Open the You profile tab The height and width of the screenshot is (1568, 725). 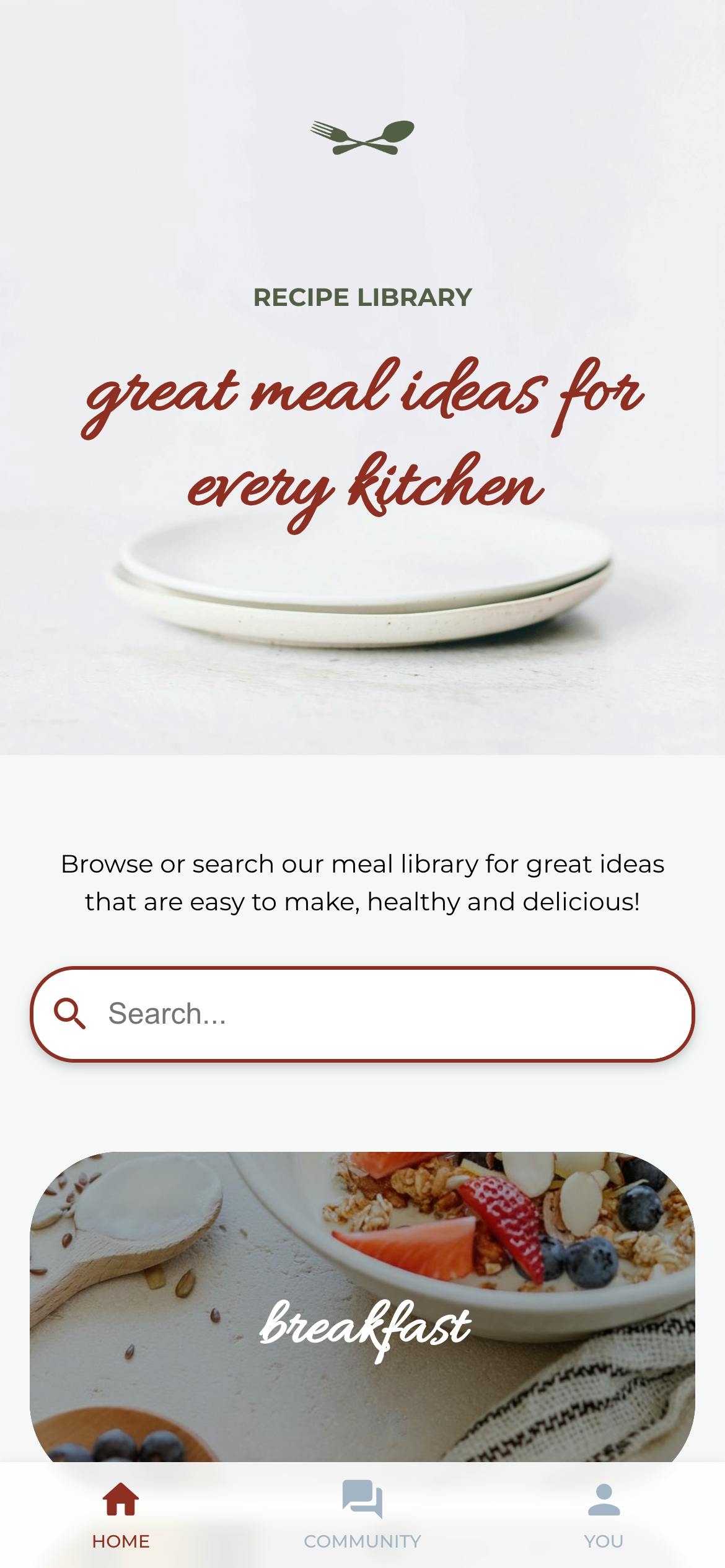604,1515
